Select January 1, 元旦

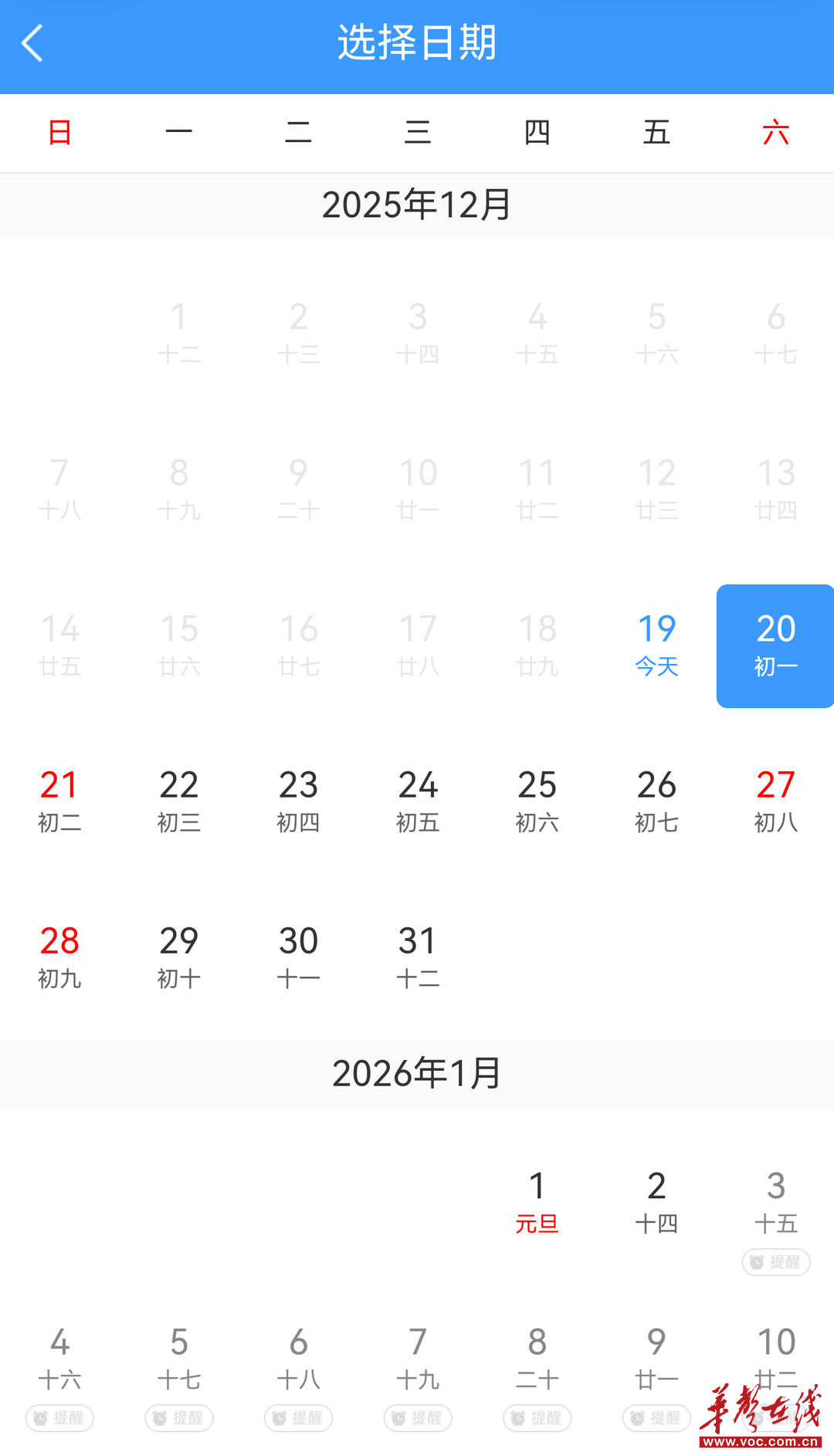tap(537, 1202)
